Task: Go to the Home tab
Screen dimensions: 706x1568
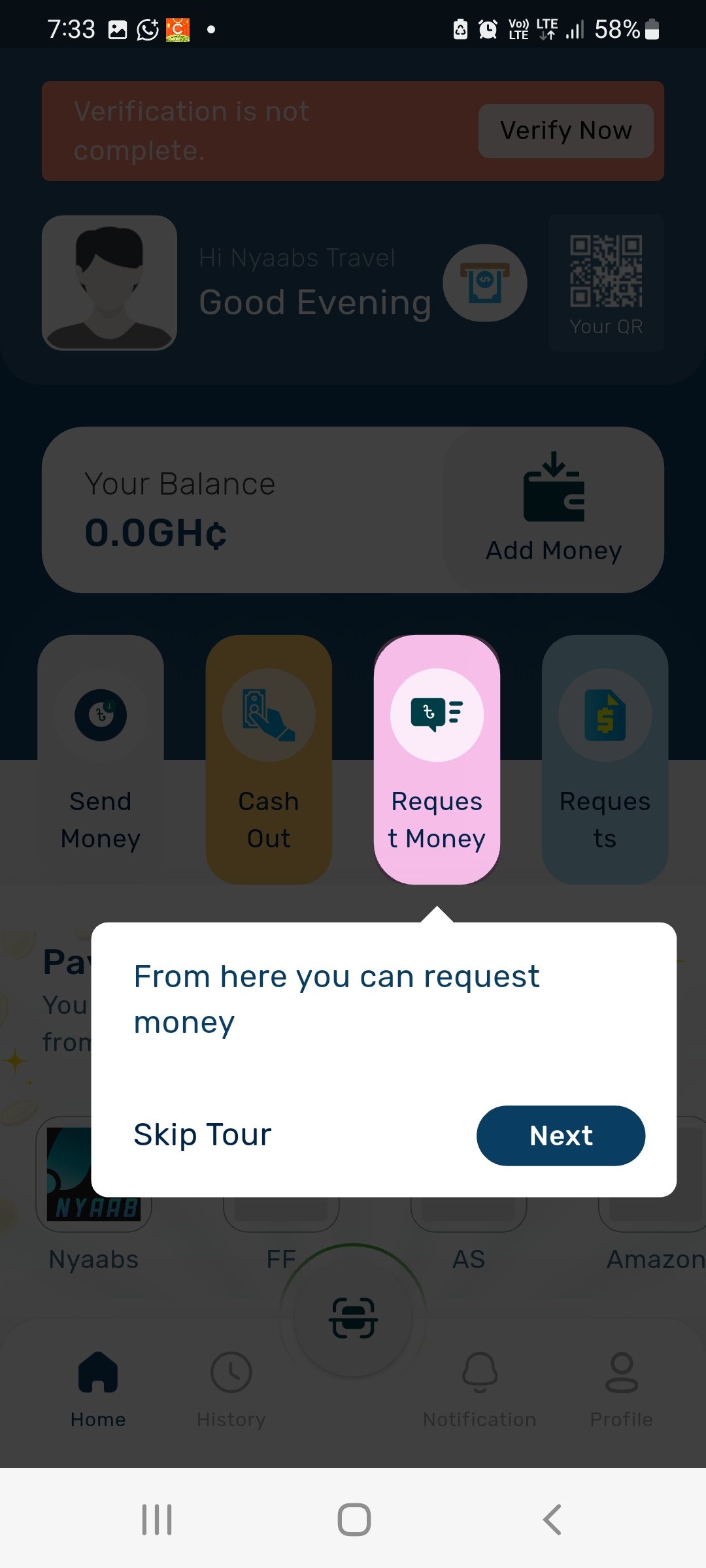Action: [98, 1389]
